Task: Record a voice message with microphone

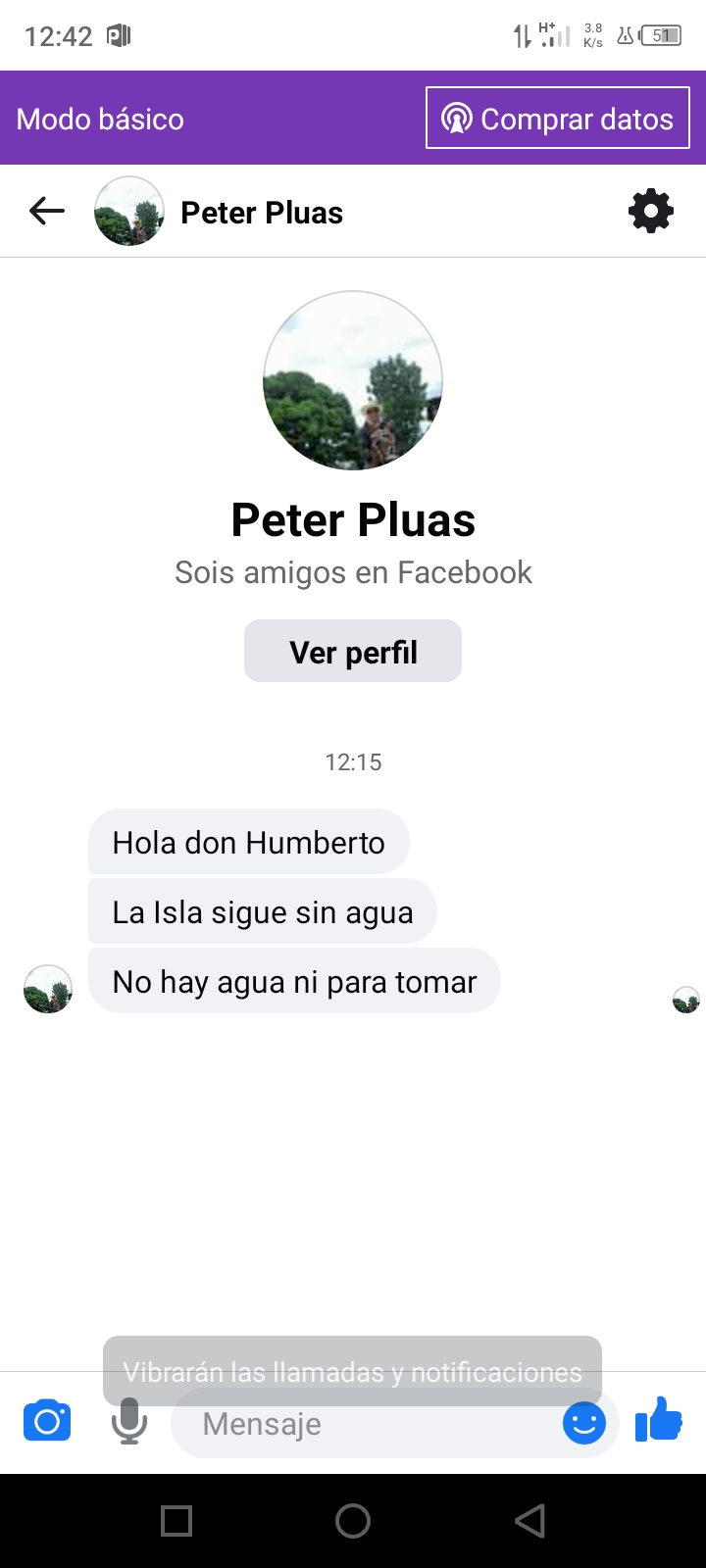Action: (x=128, y=1422)
